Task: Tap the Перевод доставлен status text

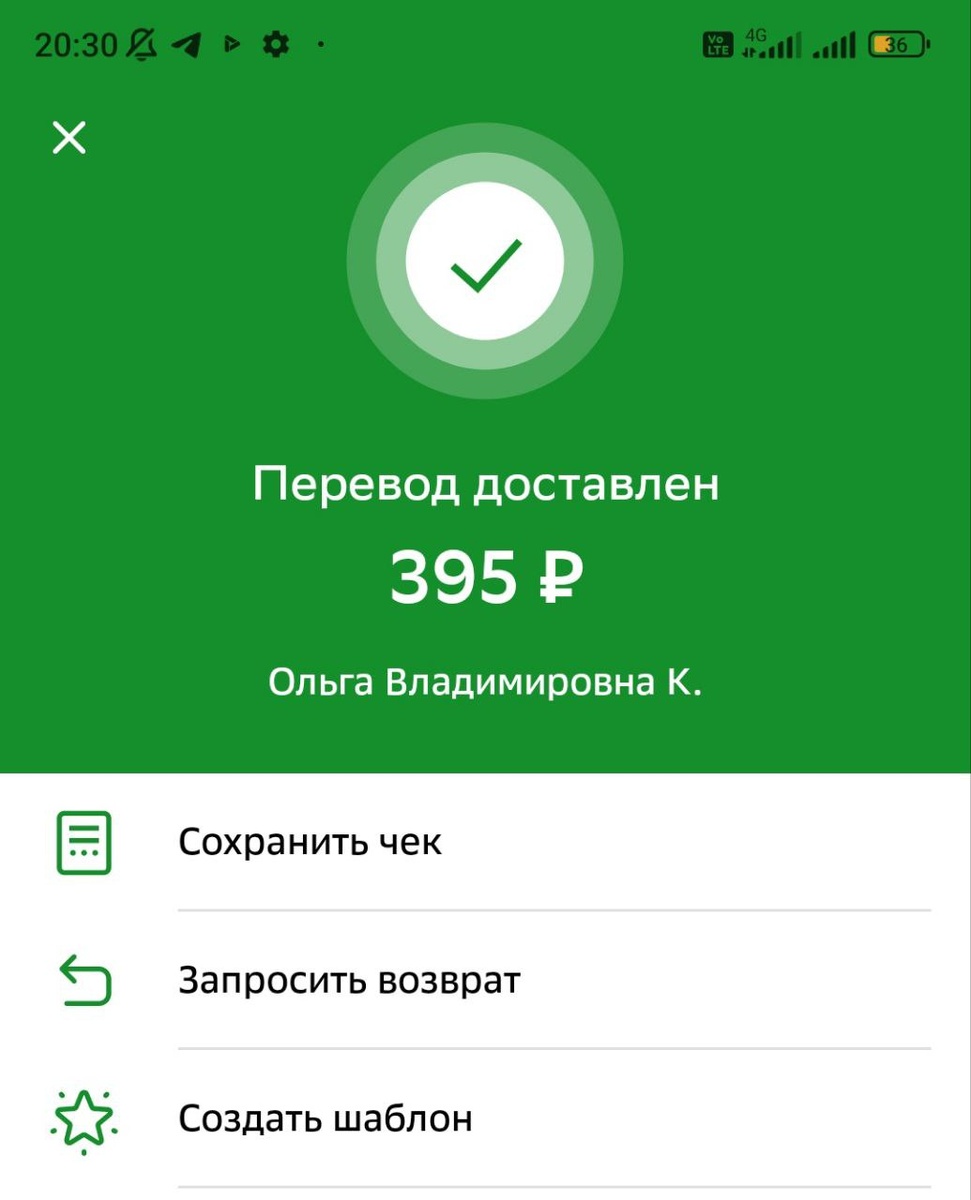Action: pyautogui.click(x=486, y=484)
